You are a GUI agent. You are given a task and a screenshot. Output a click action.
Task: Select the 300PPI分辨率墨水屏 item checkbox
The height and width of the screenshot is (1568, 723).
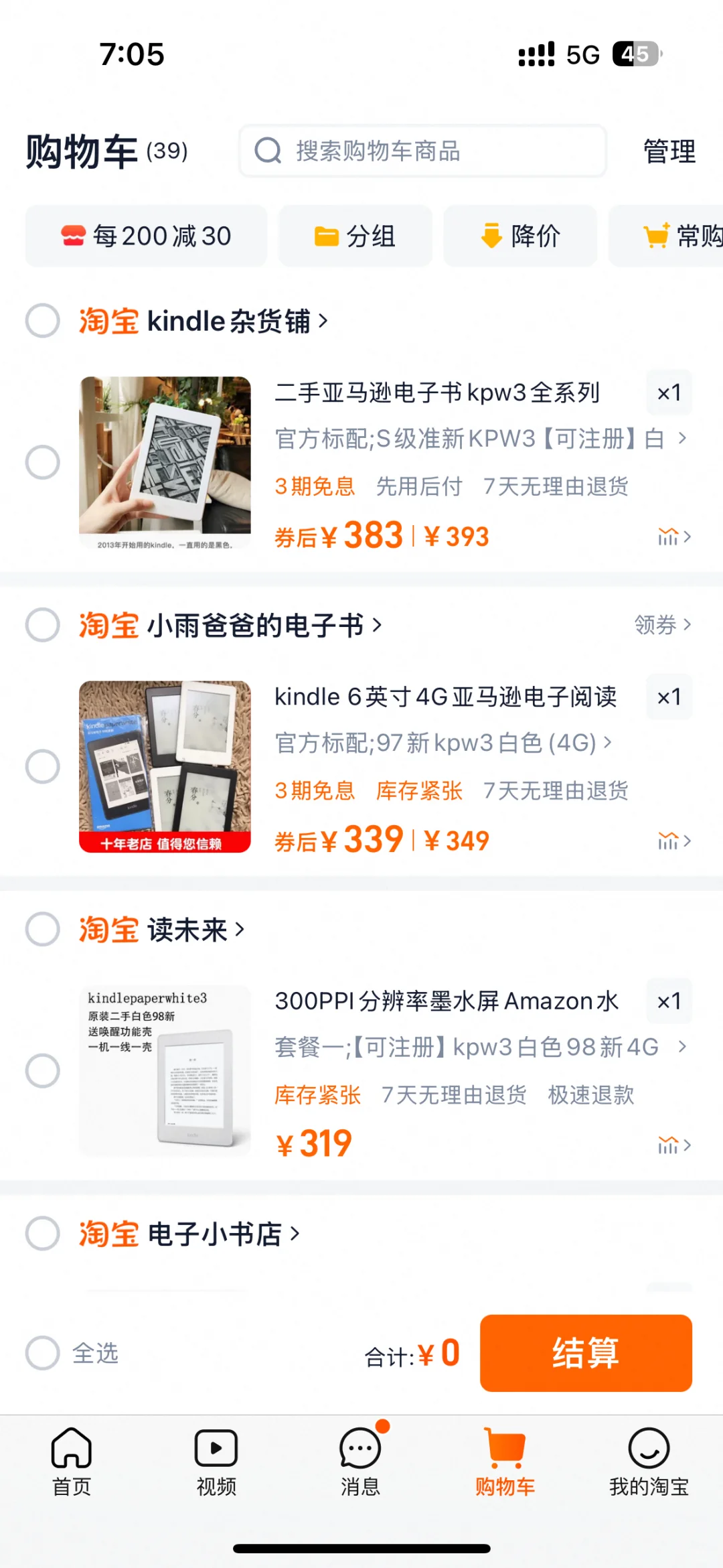coord(43,1070)
